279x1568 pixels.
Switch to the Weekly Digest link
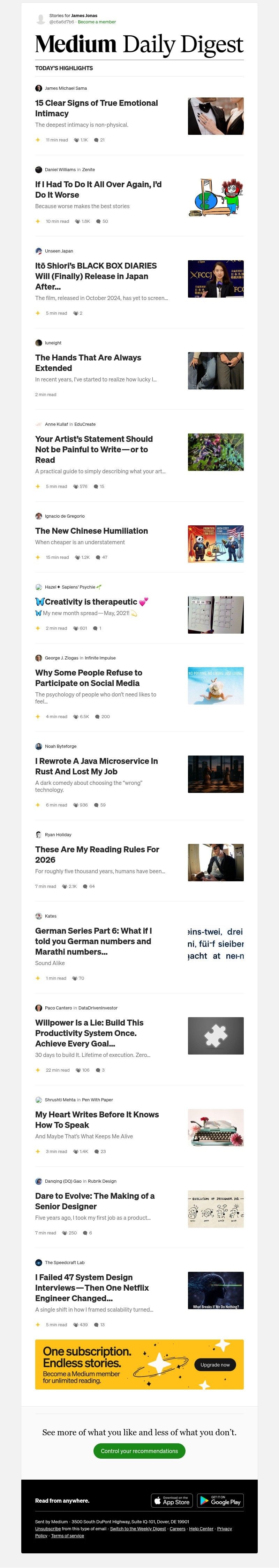138,1529
